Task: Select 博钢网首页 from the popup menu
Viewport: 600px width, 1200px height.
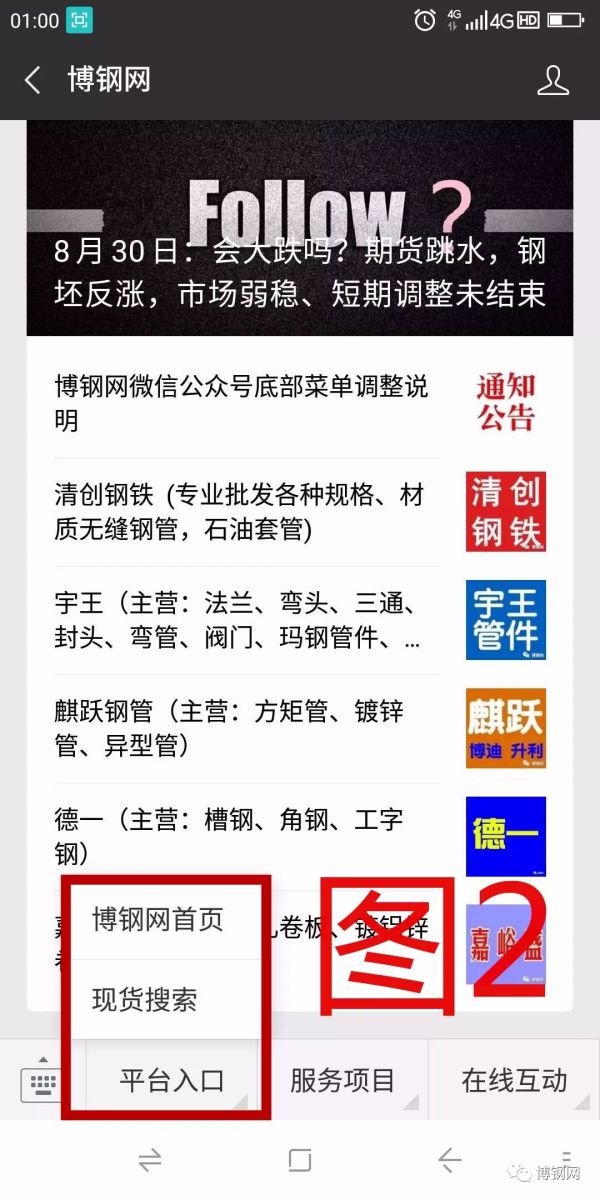Action: [158, 919]
